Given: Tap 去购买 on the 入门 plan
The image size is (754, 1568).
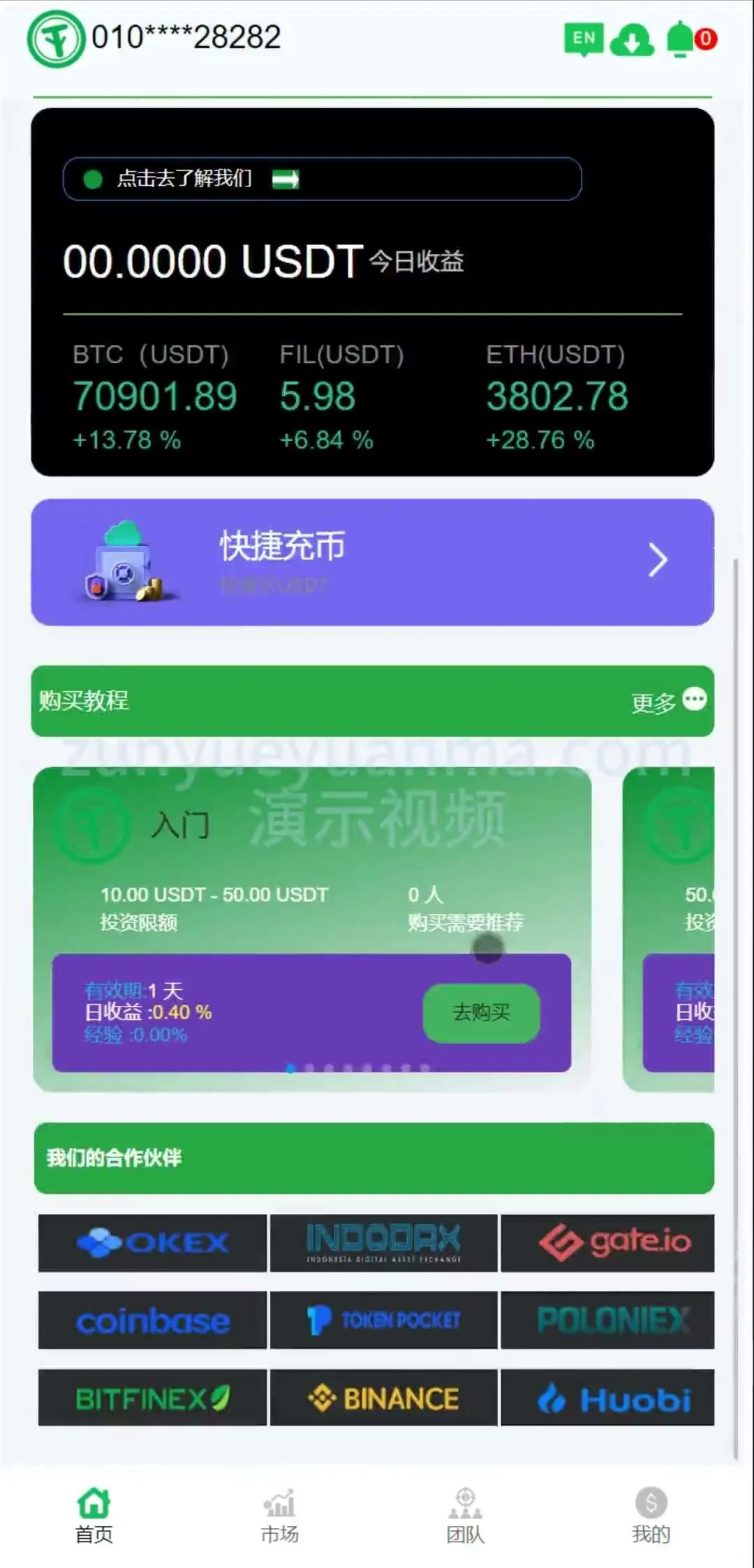Looking at the screenshot, I should click(x=481, y=1012).
